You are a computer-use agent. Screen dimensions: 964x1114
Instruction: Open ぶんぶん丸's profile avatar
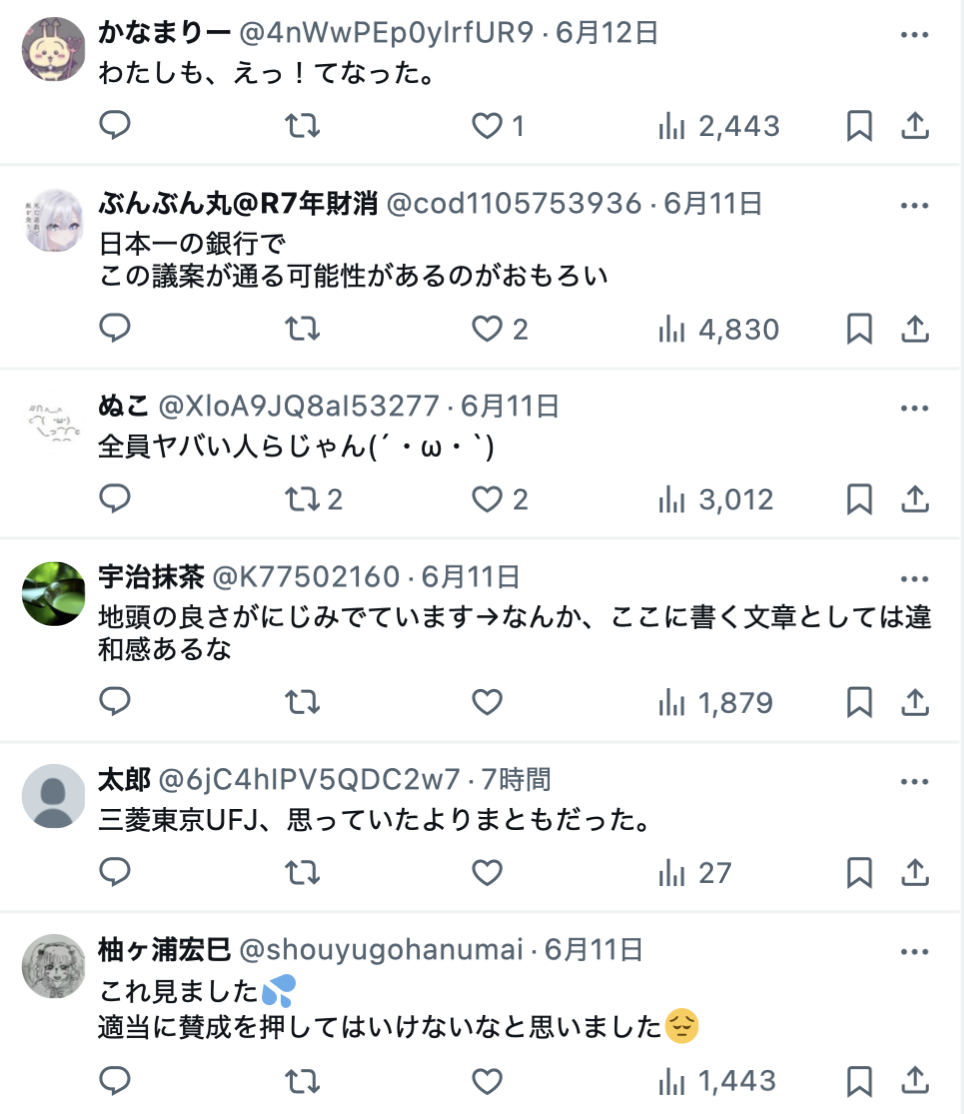[53, 219]
